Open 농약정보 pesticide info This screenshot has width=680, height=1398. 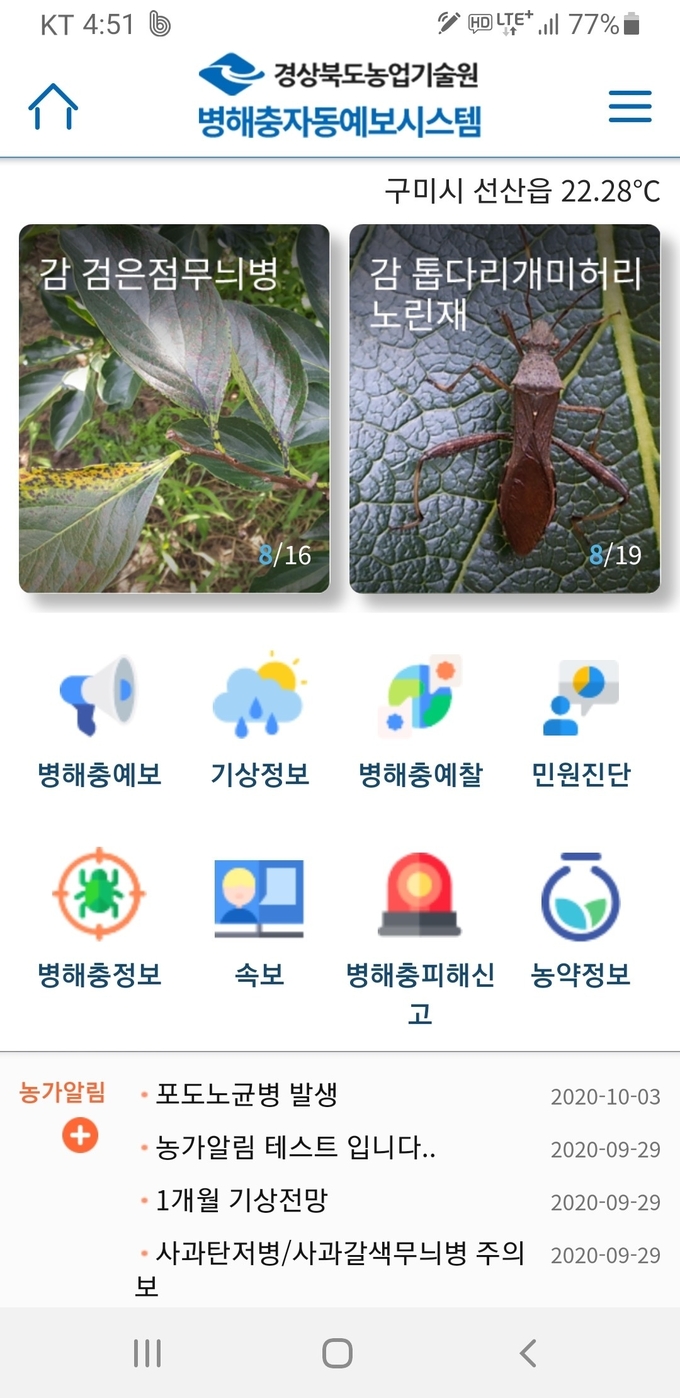tap(581, 920)
